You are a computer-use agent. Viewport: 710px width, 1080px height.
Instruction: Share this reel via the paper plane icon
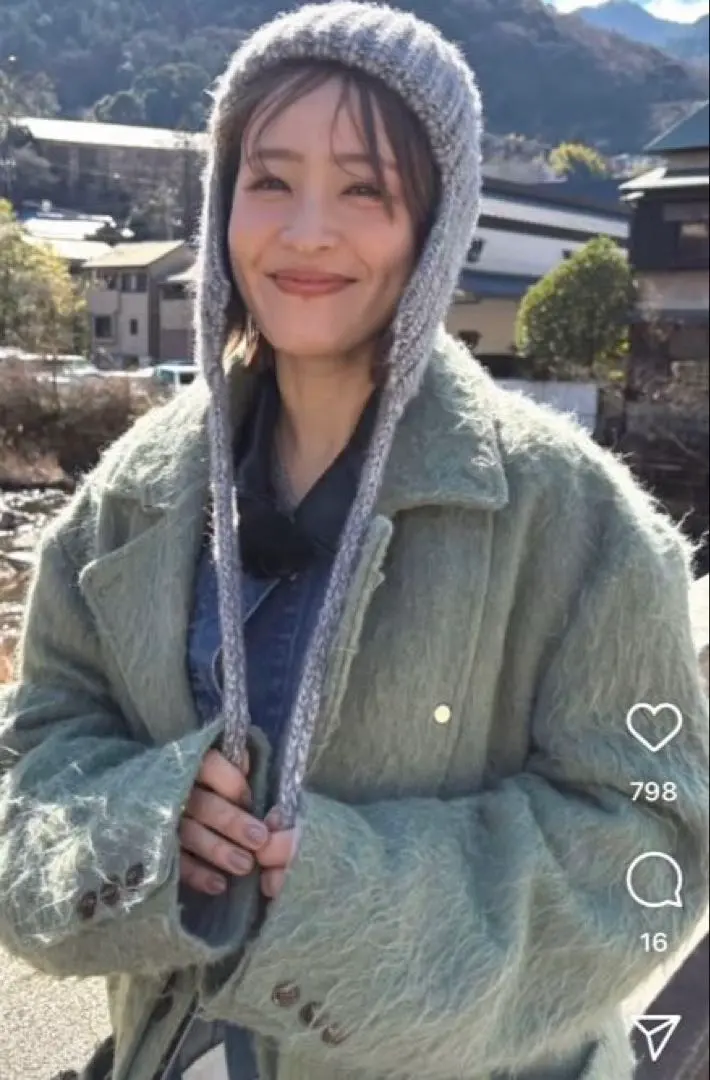click(x=655, y=1034)
